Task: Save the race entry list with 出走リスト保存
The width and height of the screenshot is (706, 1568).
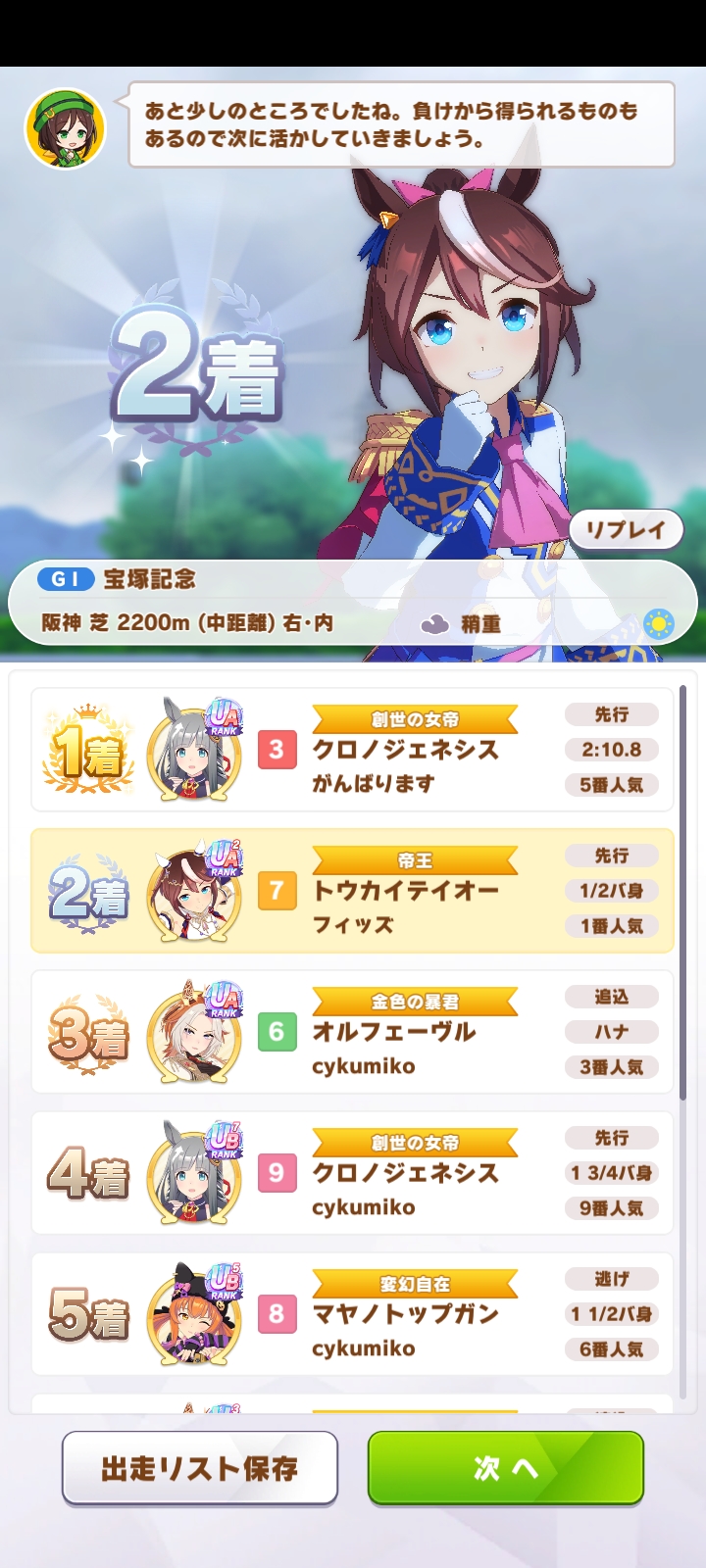Action: 200,1467
